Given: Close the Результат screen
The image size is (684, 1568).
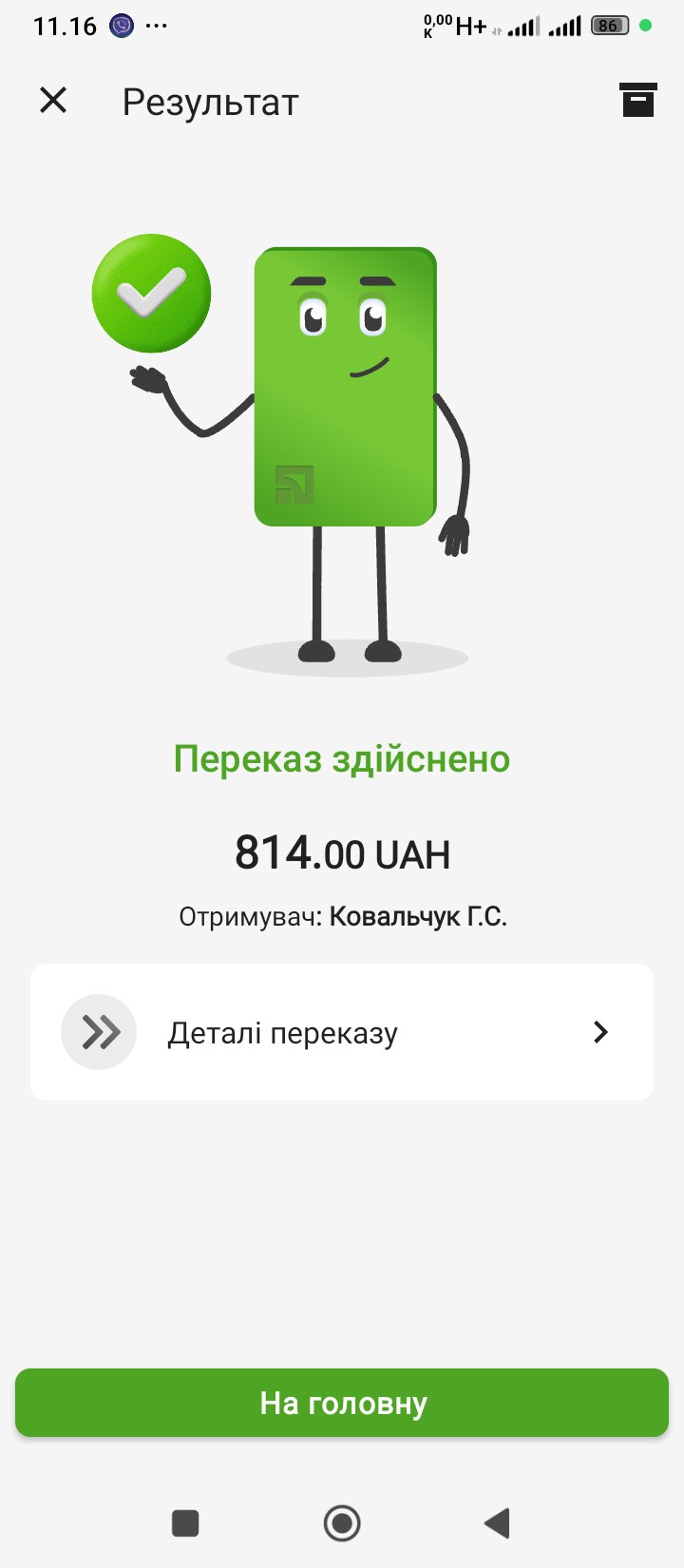Looking at the screenshot, I should (53, 100).
